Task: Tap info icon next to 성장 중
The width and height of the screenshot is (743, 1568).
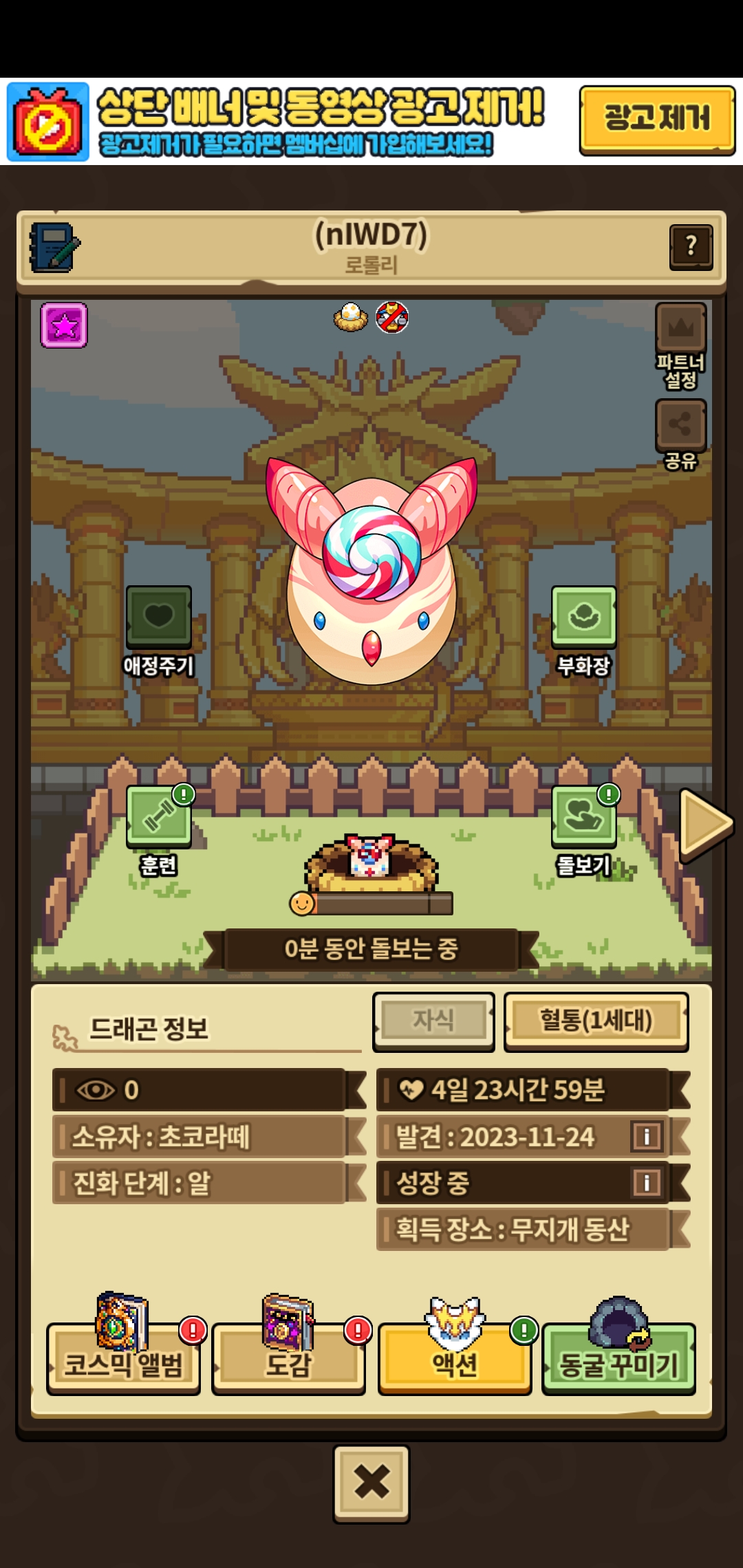Action: click(647, 1183)
